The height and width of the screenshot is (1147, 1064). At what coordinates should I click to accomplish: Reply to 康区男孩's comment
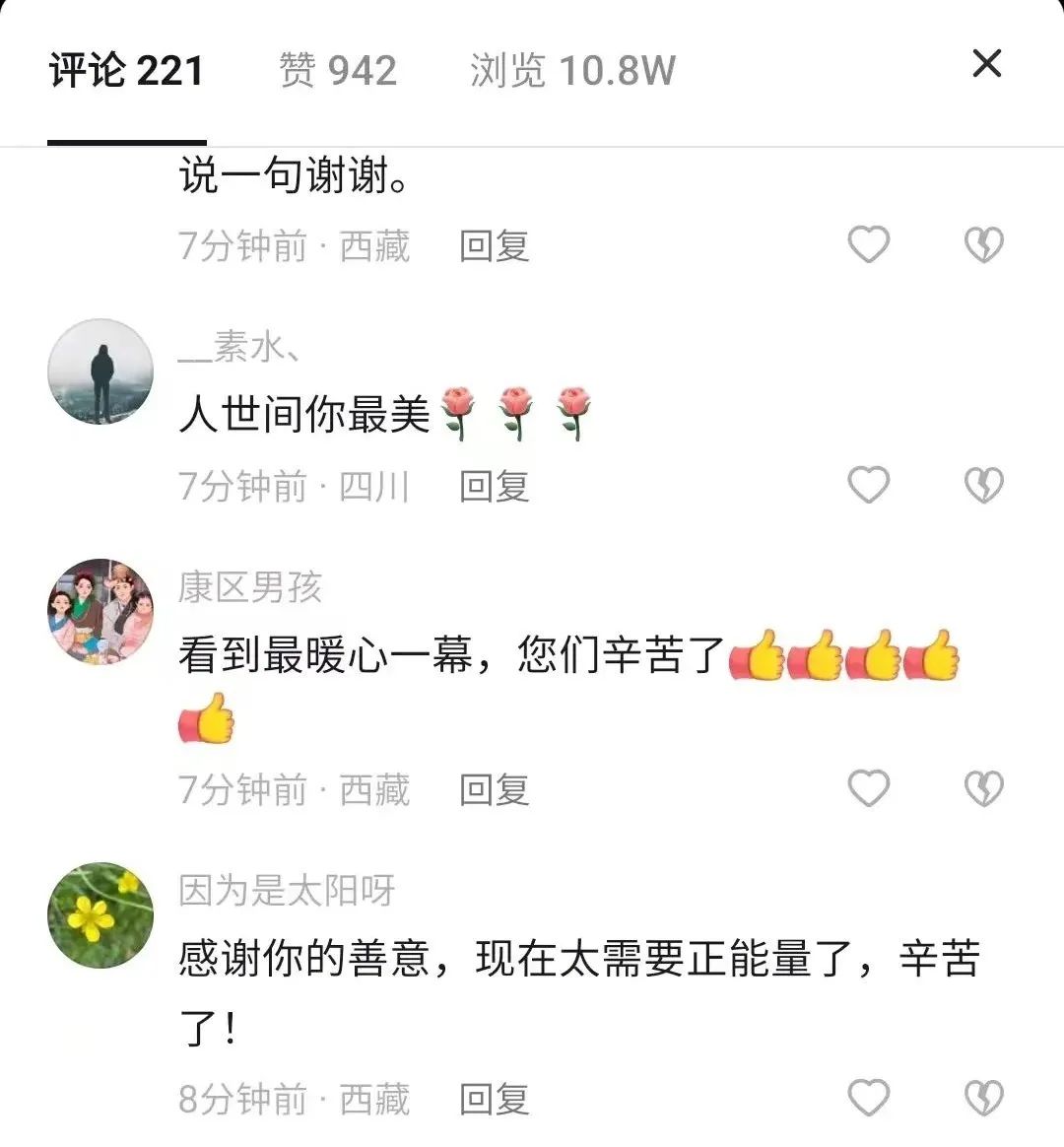click(495, 790)
